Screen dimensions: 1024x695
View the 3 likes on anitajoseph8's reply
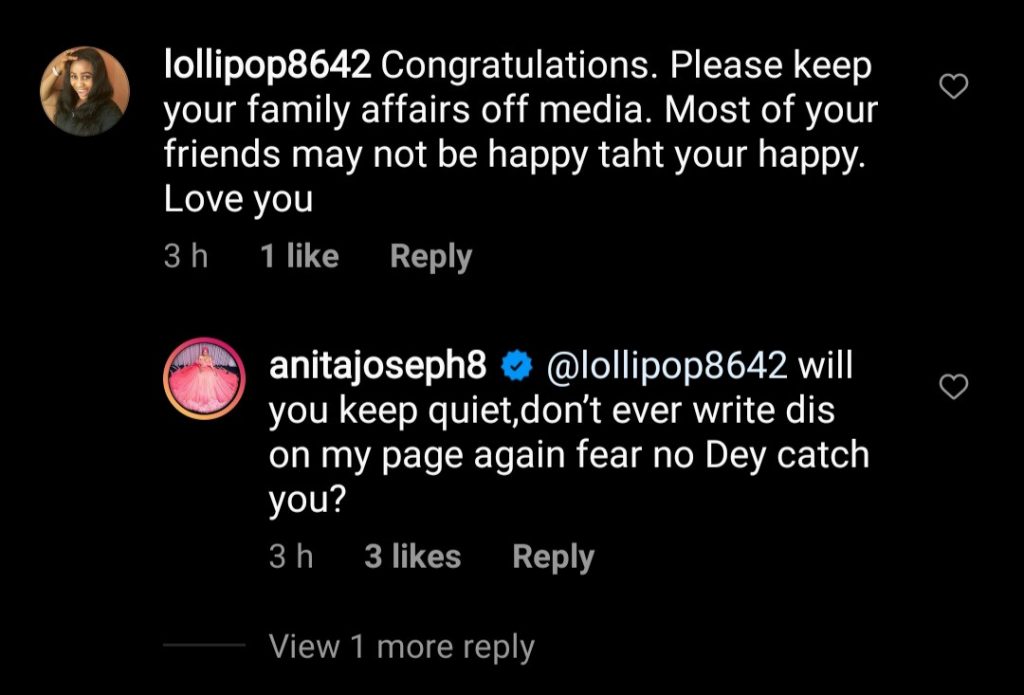[x=412, y=557]
